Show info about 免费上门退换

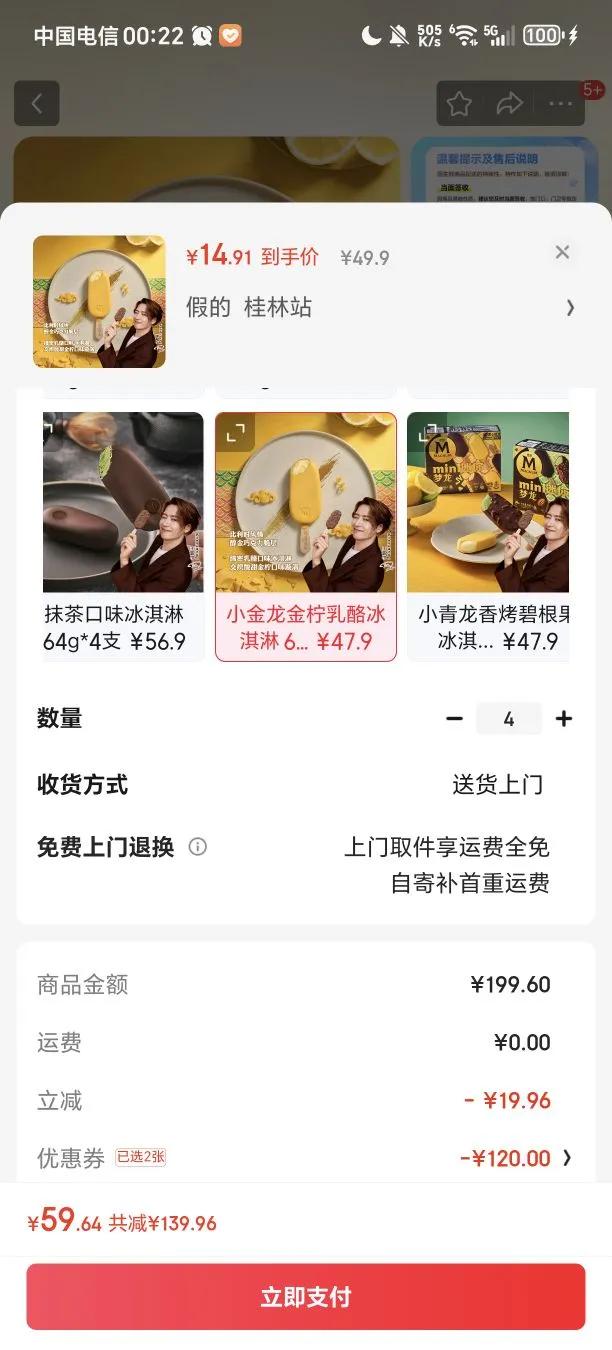click(x=198, y=847)
